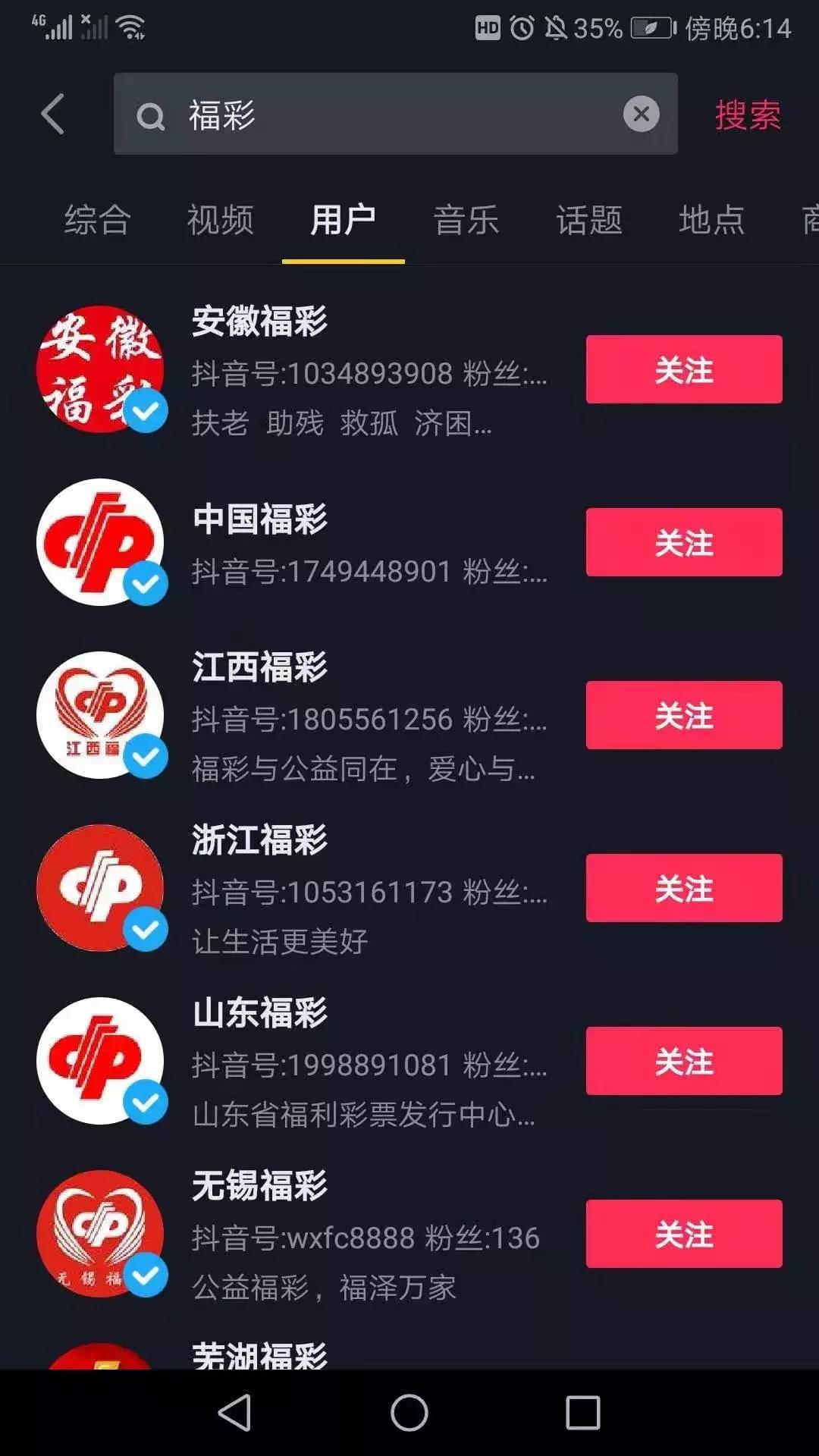Viewport: 819px width, 1456px height.
Task: Click the magnifier icon in the search bar
Action: click(149, 115)
